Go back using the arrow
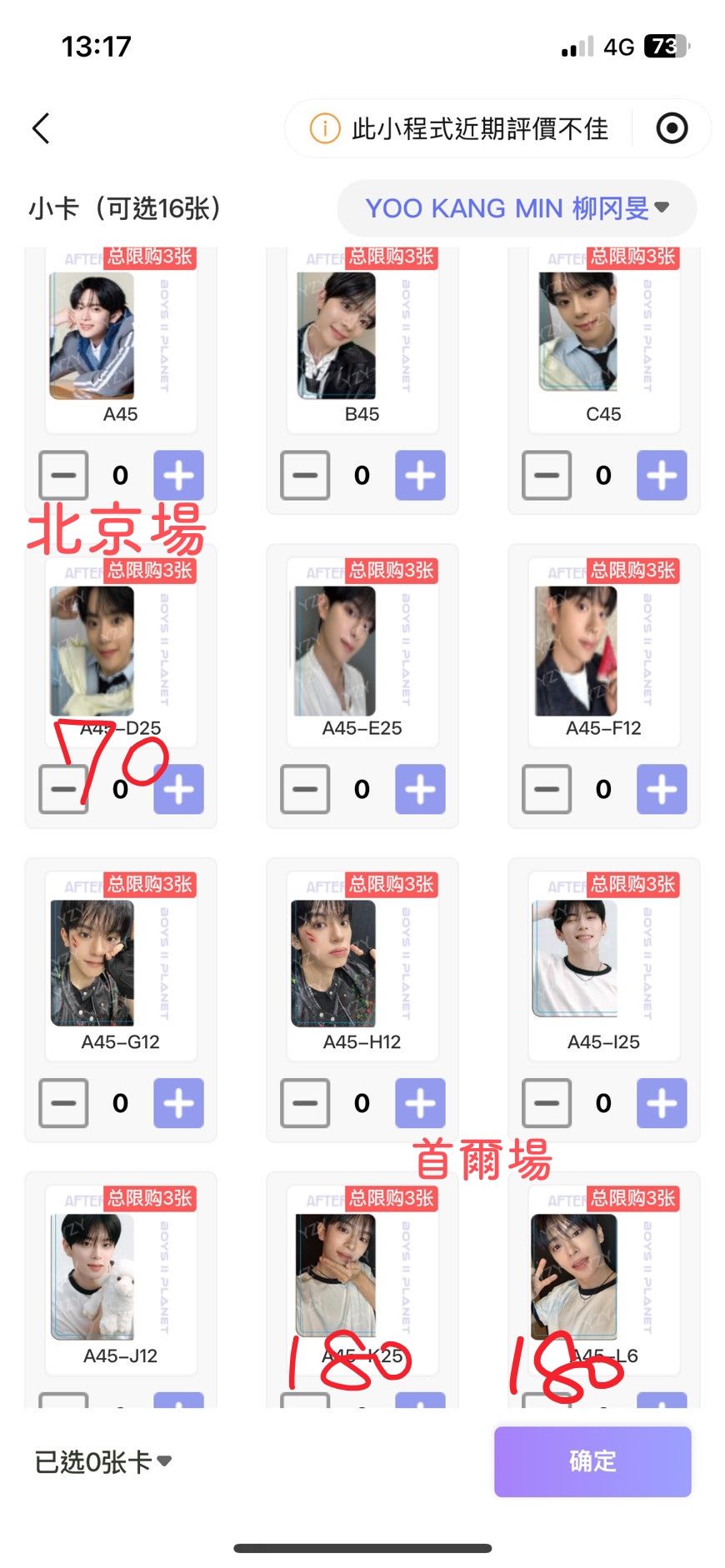 [x=41, y=128]
